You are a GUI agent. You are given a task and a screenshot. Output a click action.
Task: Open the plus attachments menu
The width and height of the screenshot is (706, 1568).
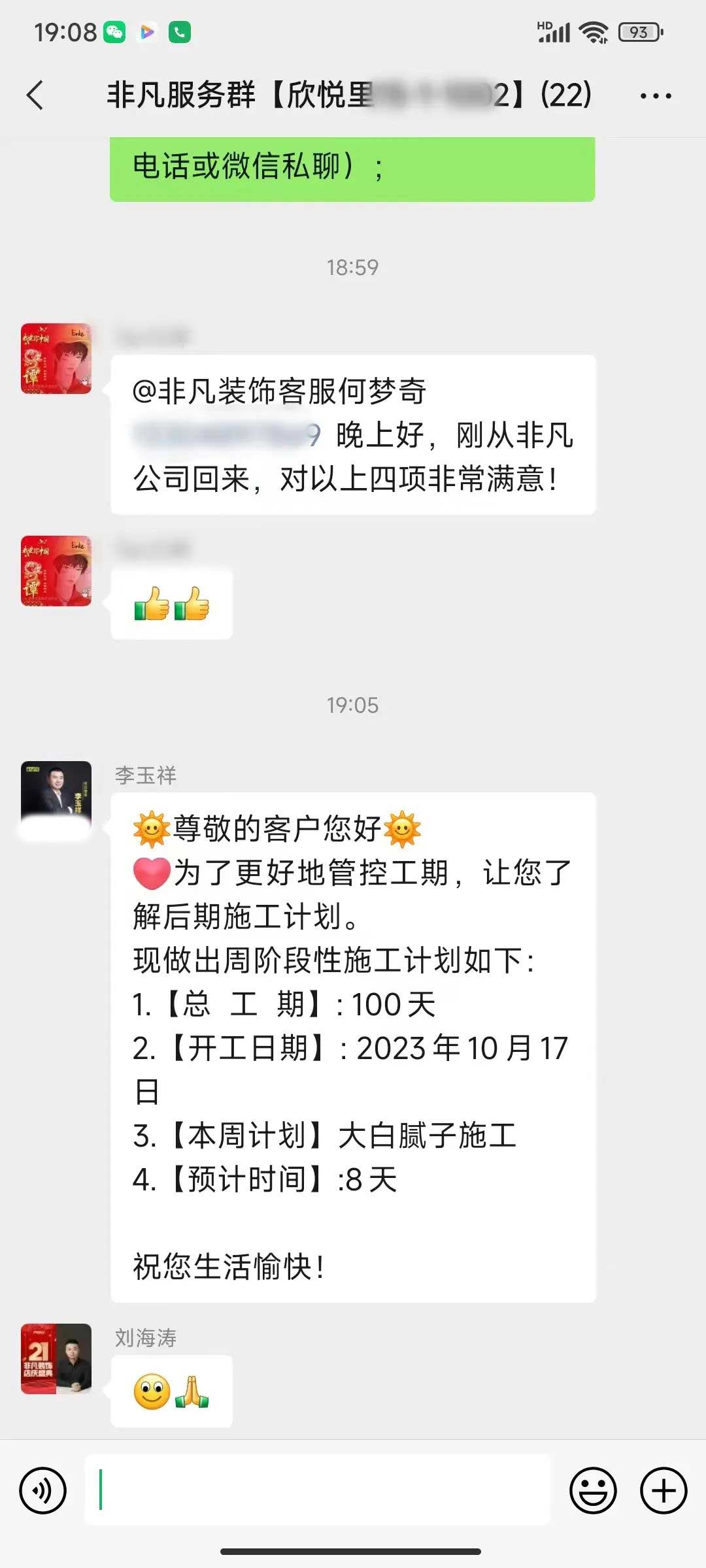point(663,1490)
